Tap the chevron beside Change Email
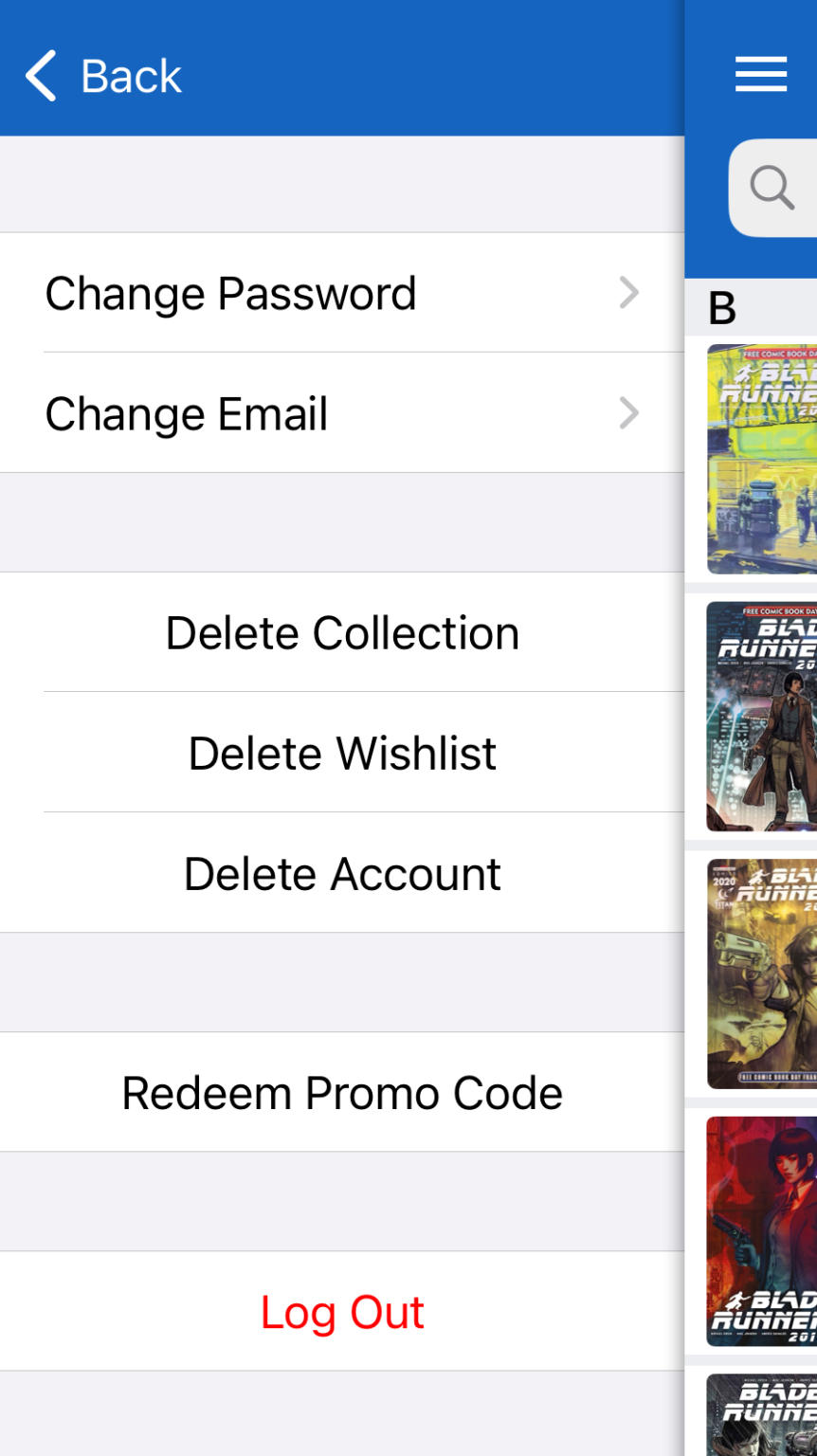Screen dimensions: 817x1456 [628, 413]
